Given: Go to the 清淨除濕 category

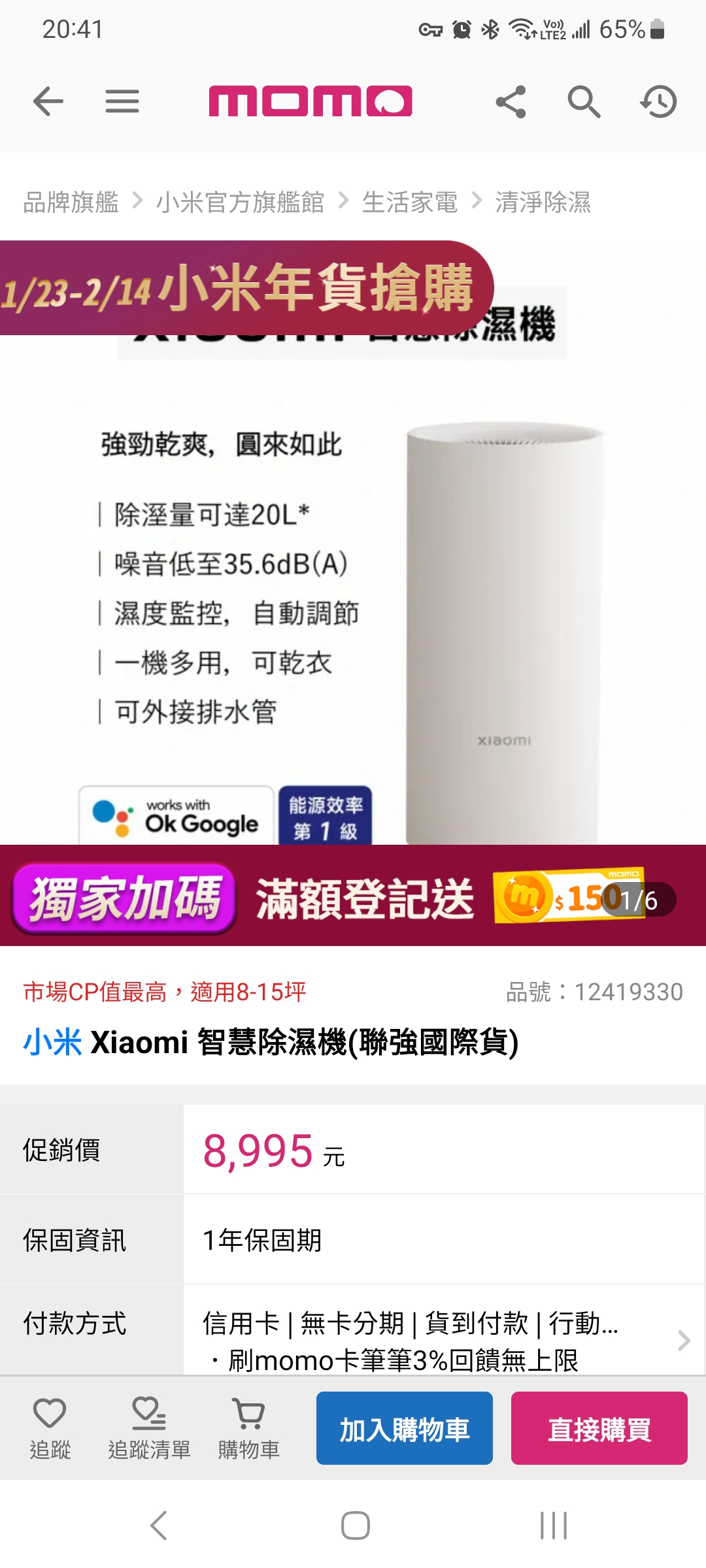Looking at the screenshot, I should [x=543, y=203].
